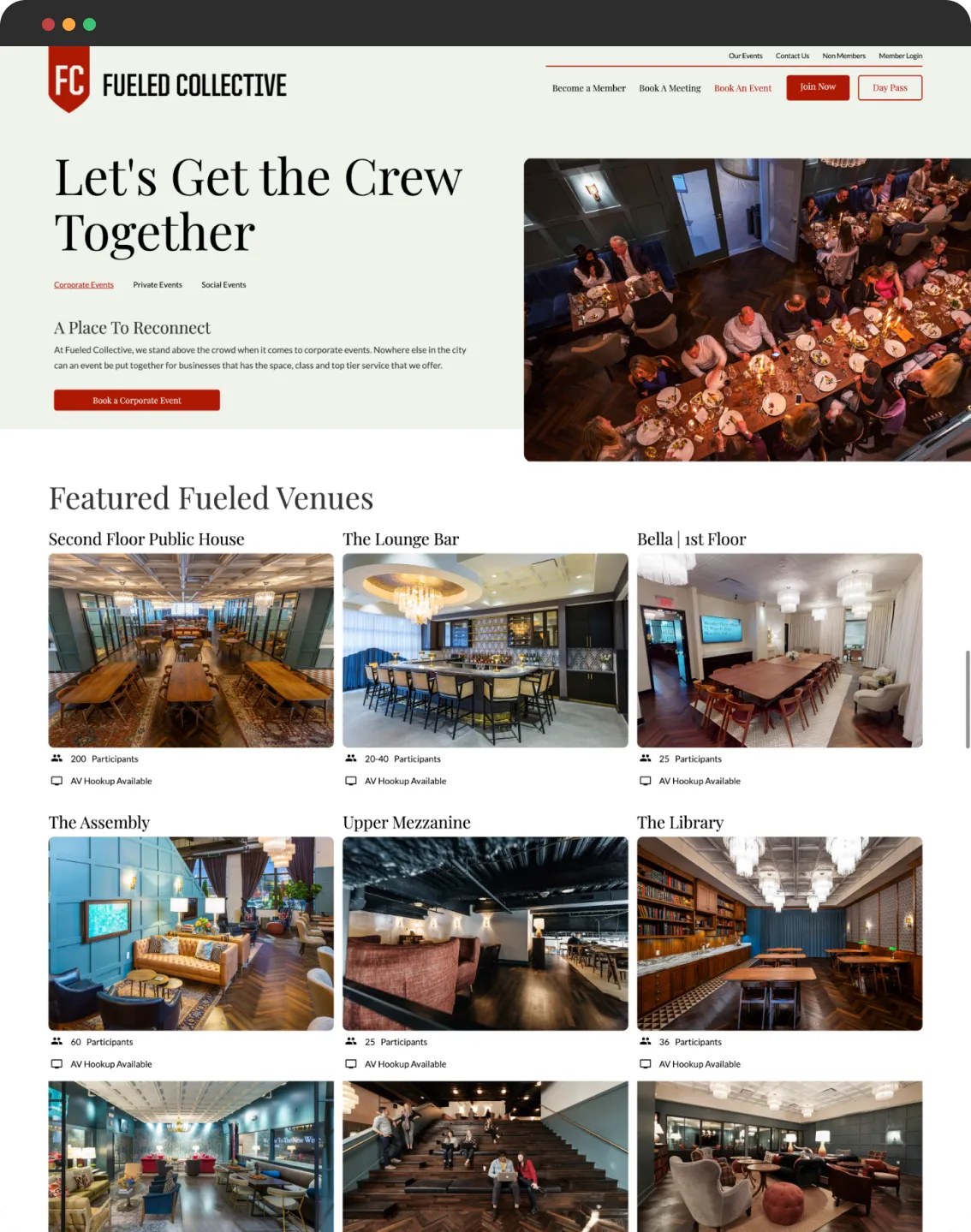Switch to the Corporate Events tab
971x1232 pixels.
(84, 285)
